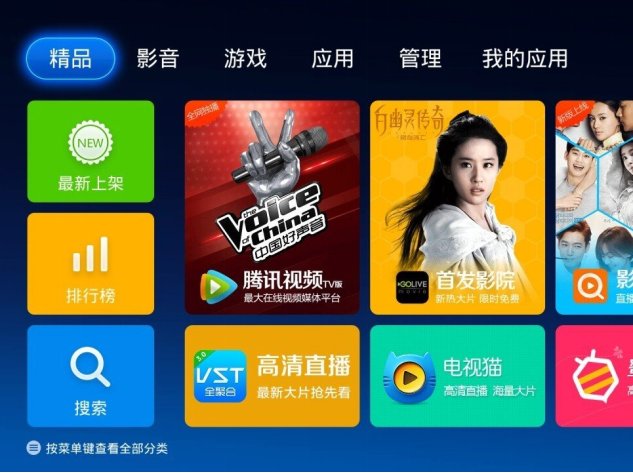Open the 排行榜 rankings tile

[x=91, y=263]
